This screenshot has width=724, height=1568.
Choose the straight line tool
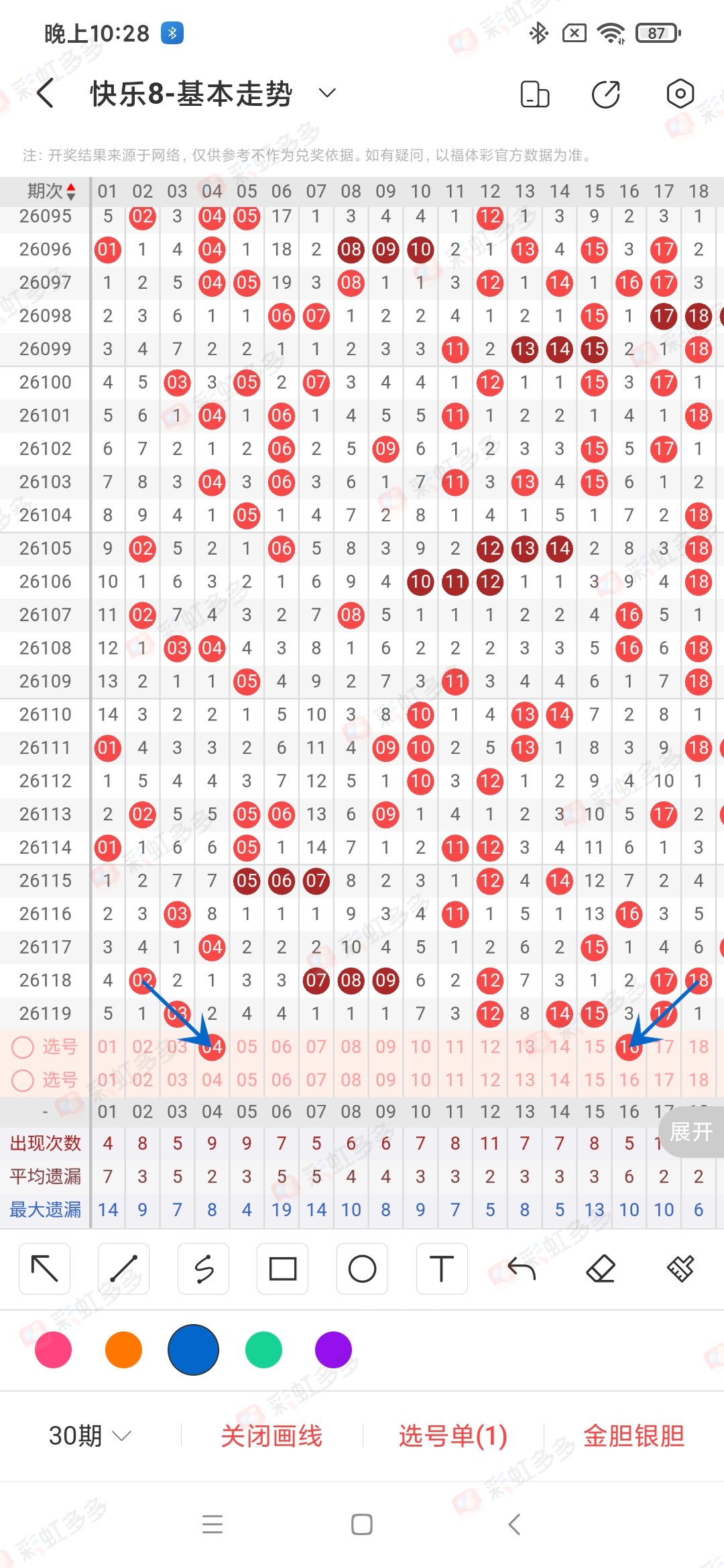pyautogui.click(x=124, y=1268)
